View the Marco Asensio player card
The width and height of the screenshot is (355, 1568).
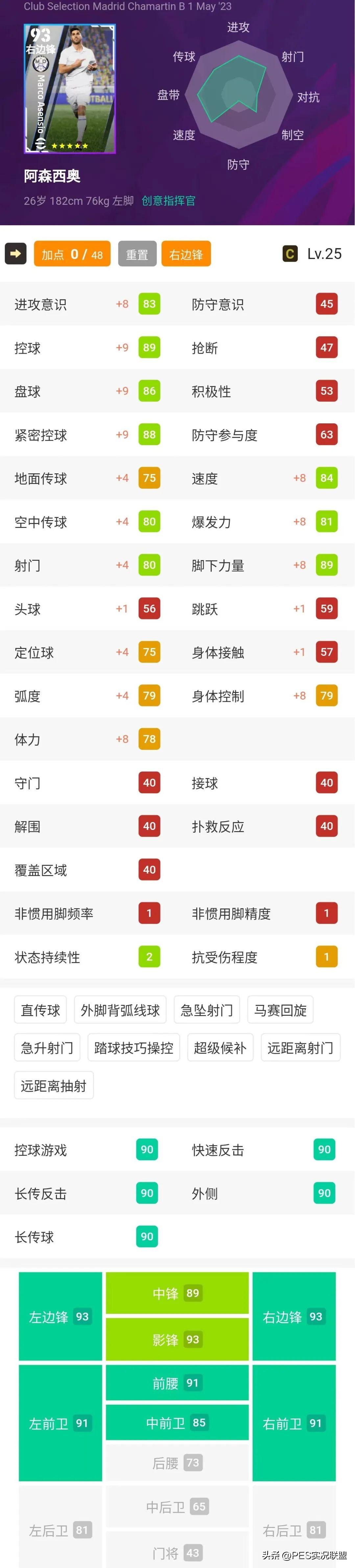click(69, 89)
